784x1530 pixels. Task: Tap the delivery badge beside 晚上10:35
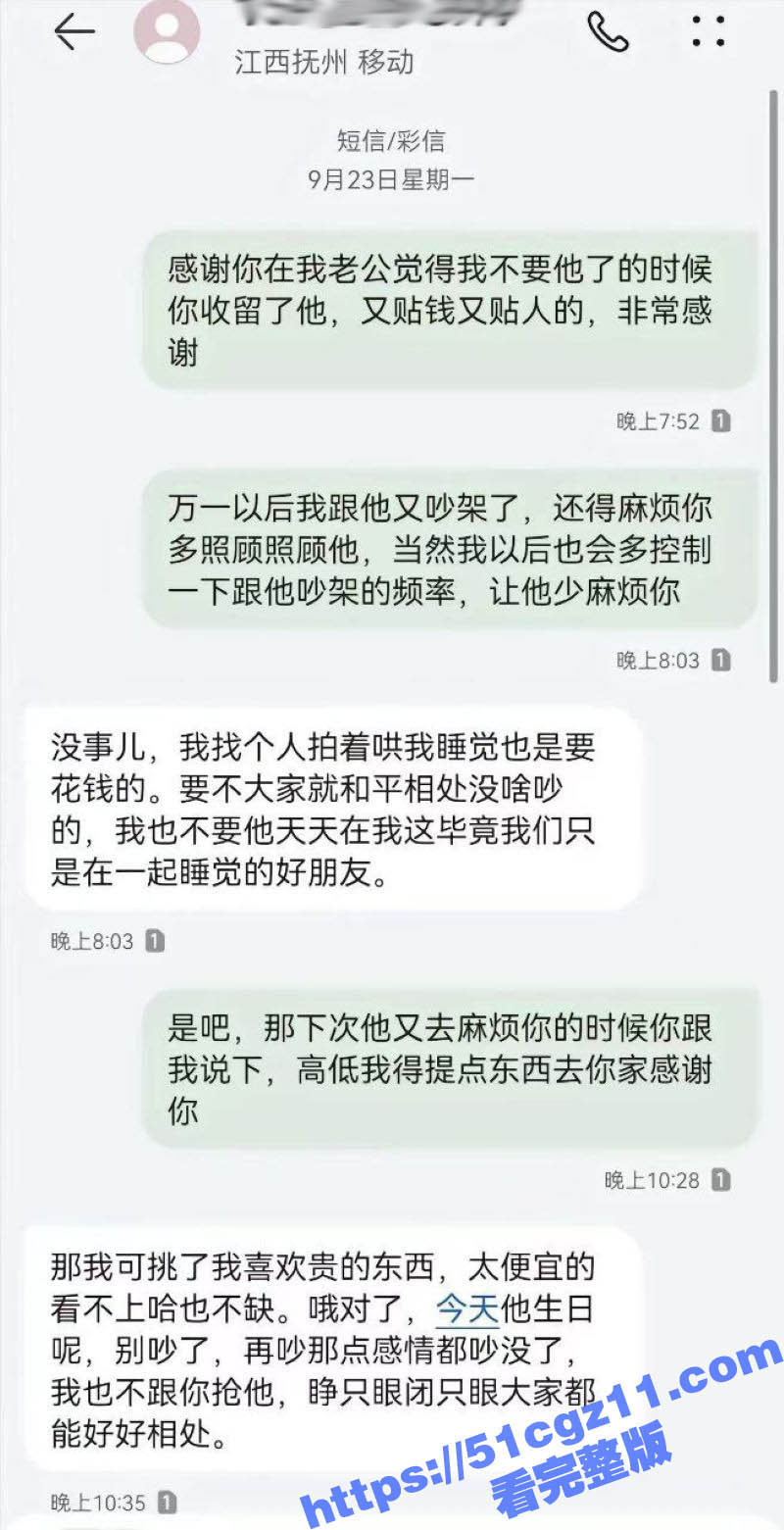point(167,1502)
